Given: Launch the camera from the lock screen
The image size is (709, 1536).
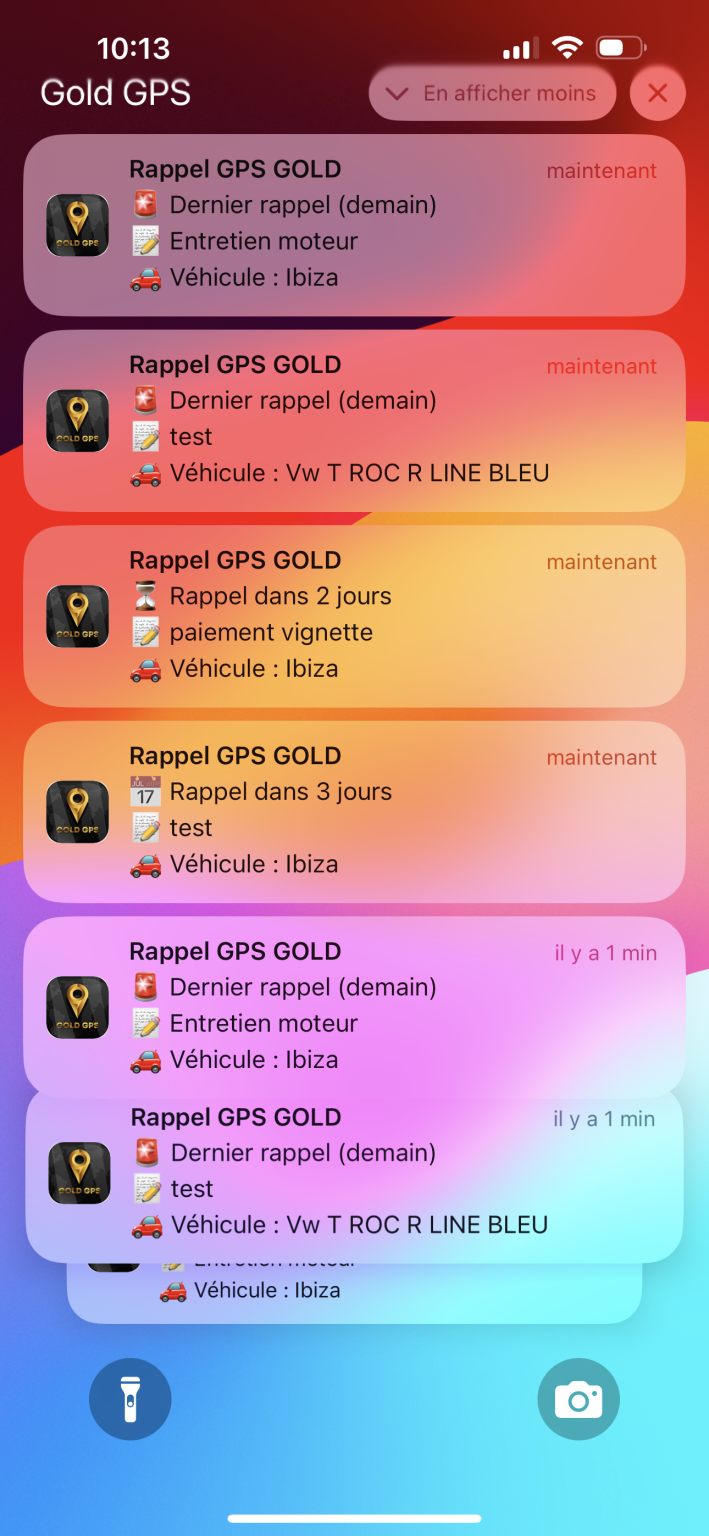Looking at the screenshot, I should [x=578, y=1399].
